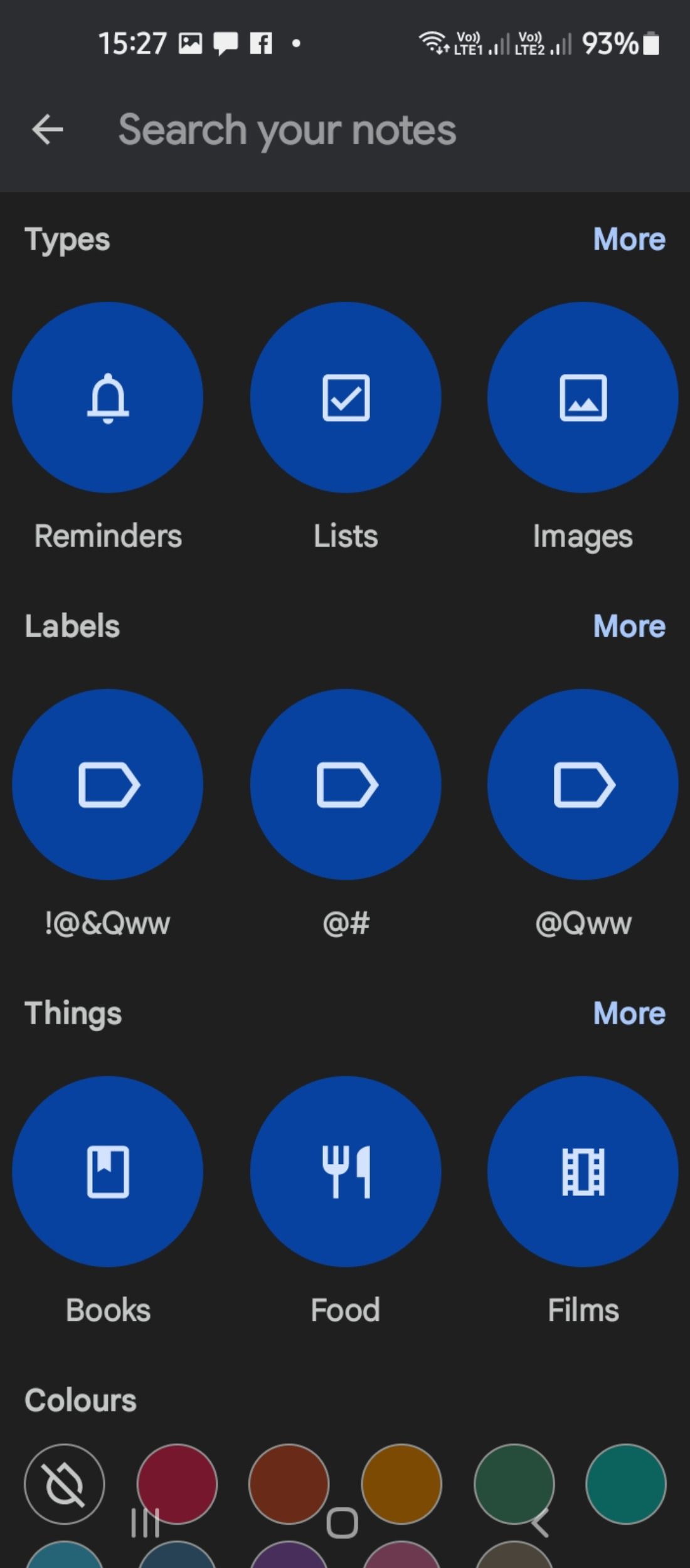The height and width of the screenshot is (1568, 690).
Task: Choose the no-colour filter option
Action: point(65,1485)
